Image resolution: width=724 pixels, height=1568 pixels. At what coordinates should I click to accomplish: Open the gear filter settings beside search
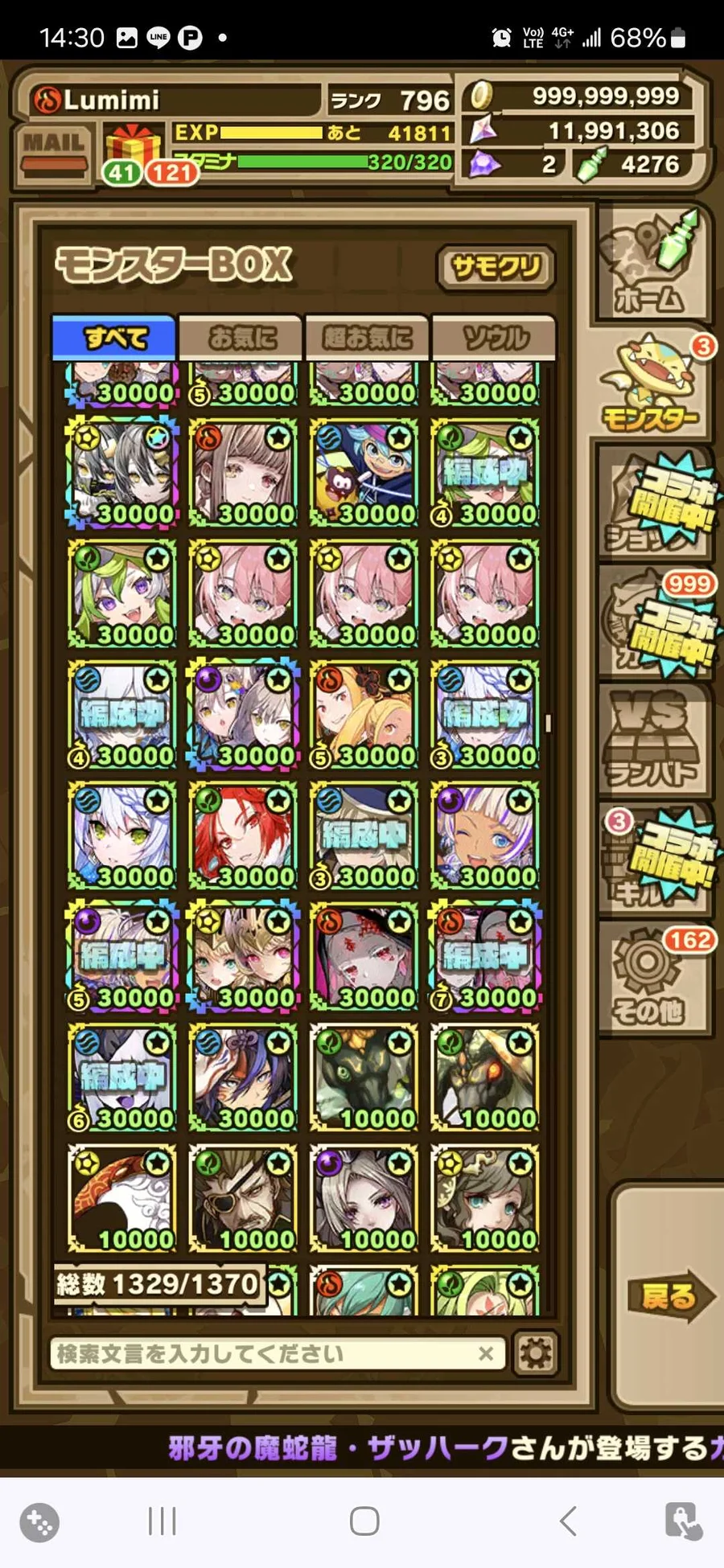[536, 1354]
